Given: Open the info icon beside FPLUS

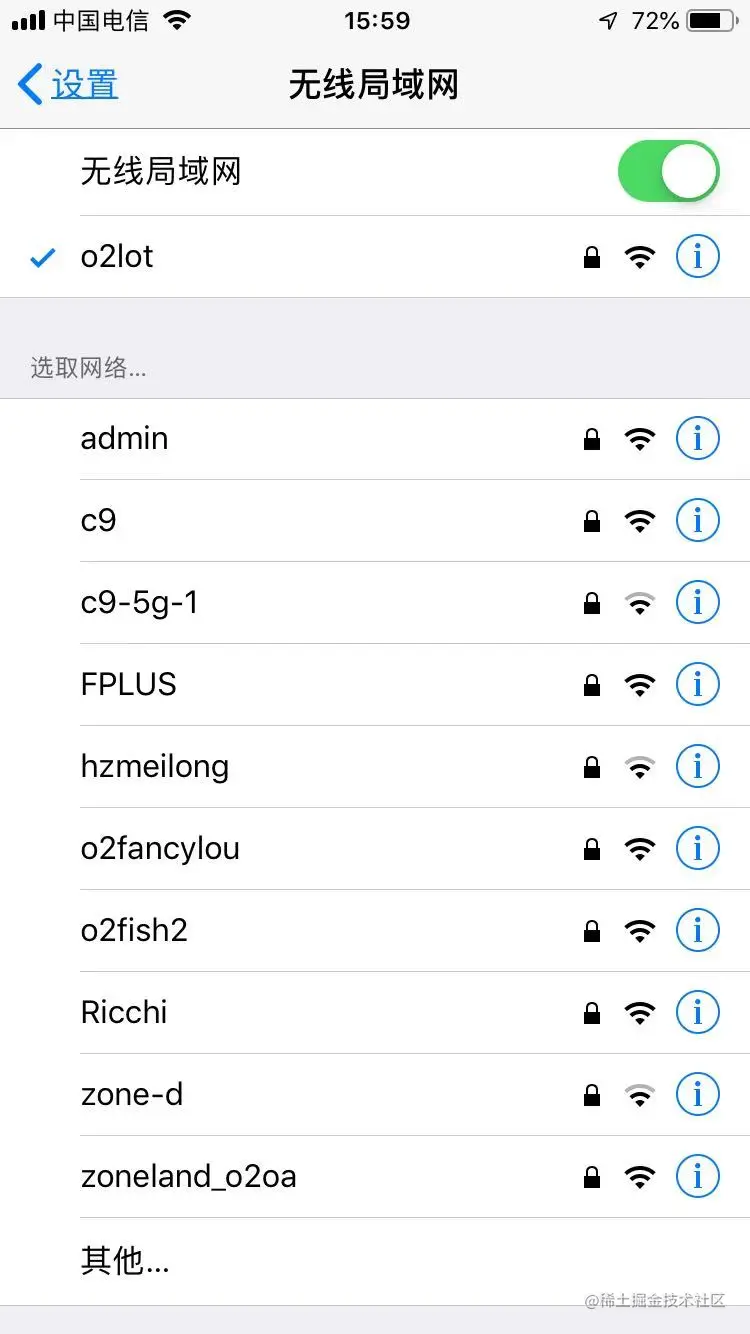Looking at the screenshot, I should coord(697,685).
